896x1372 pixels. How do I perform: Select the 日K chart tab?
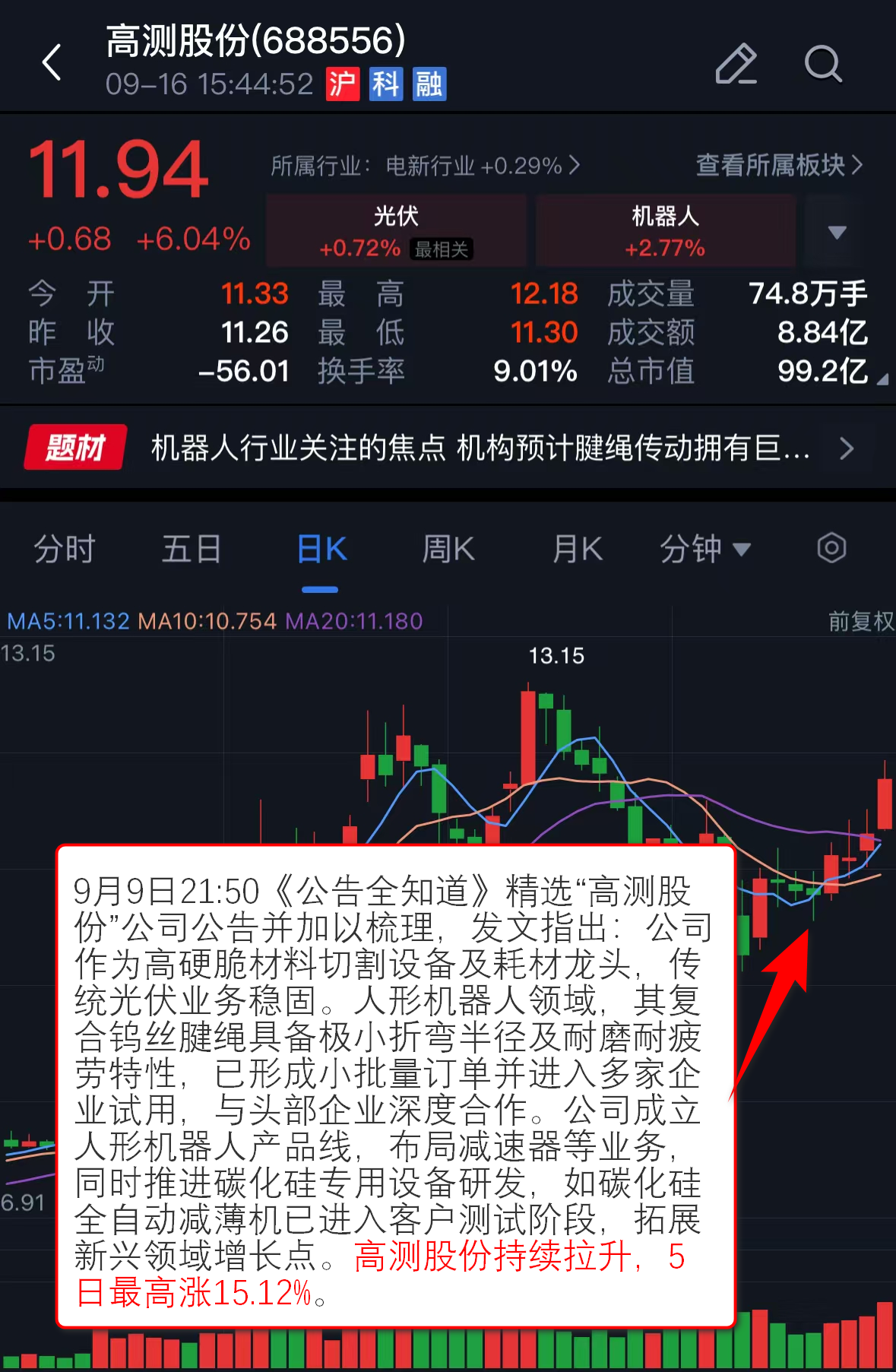321,549
